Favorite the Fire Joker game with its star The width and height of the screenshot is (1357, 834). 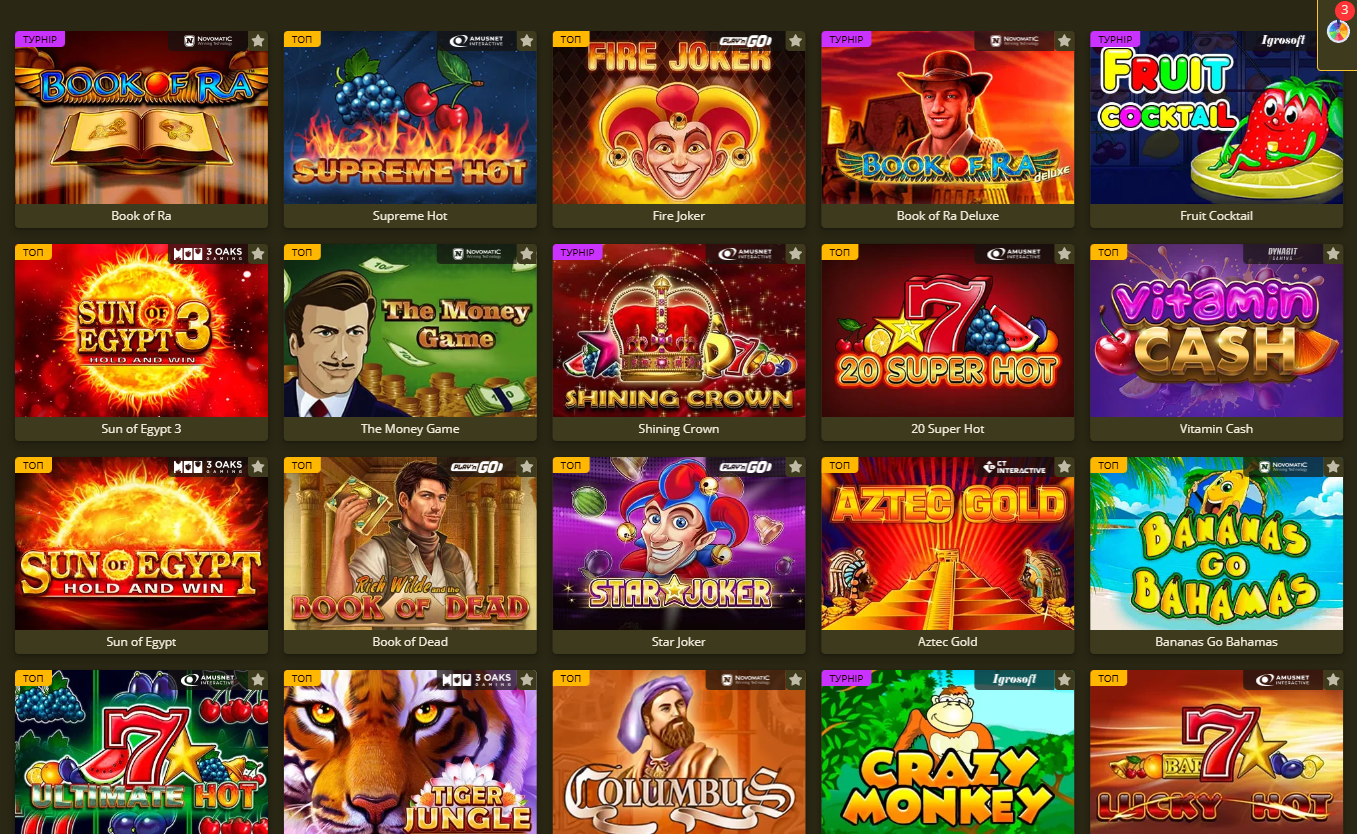795,41
